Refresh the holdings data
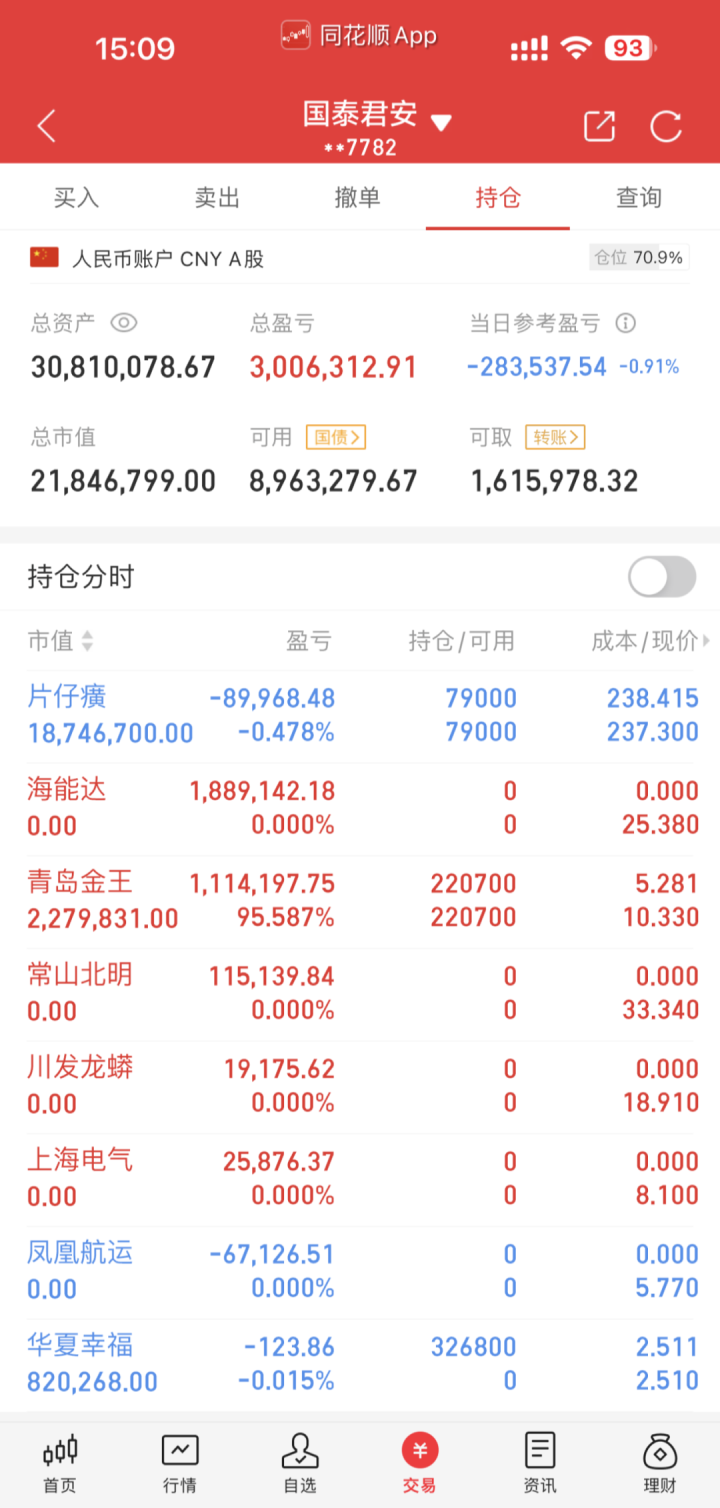The image size is (720, 1508). click(666, 126)
